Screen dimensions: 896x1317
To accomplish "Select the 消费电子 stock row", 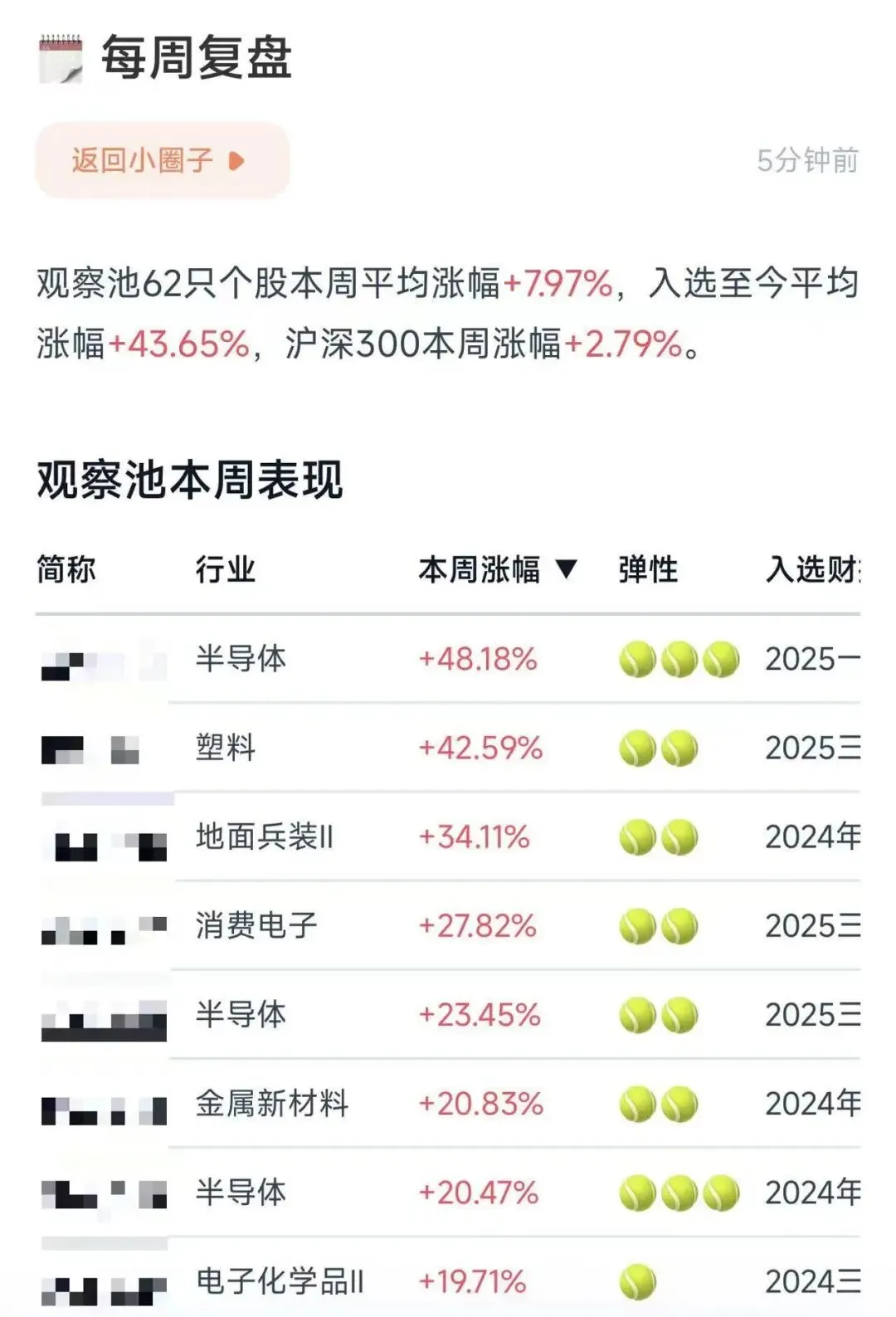I will point(448,925).
